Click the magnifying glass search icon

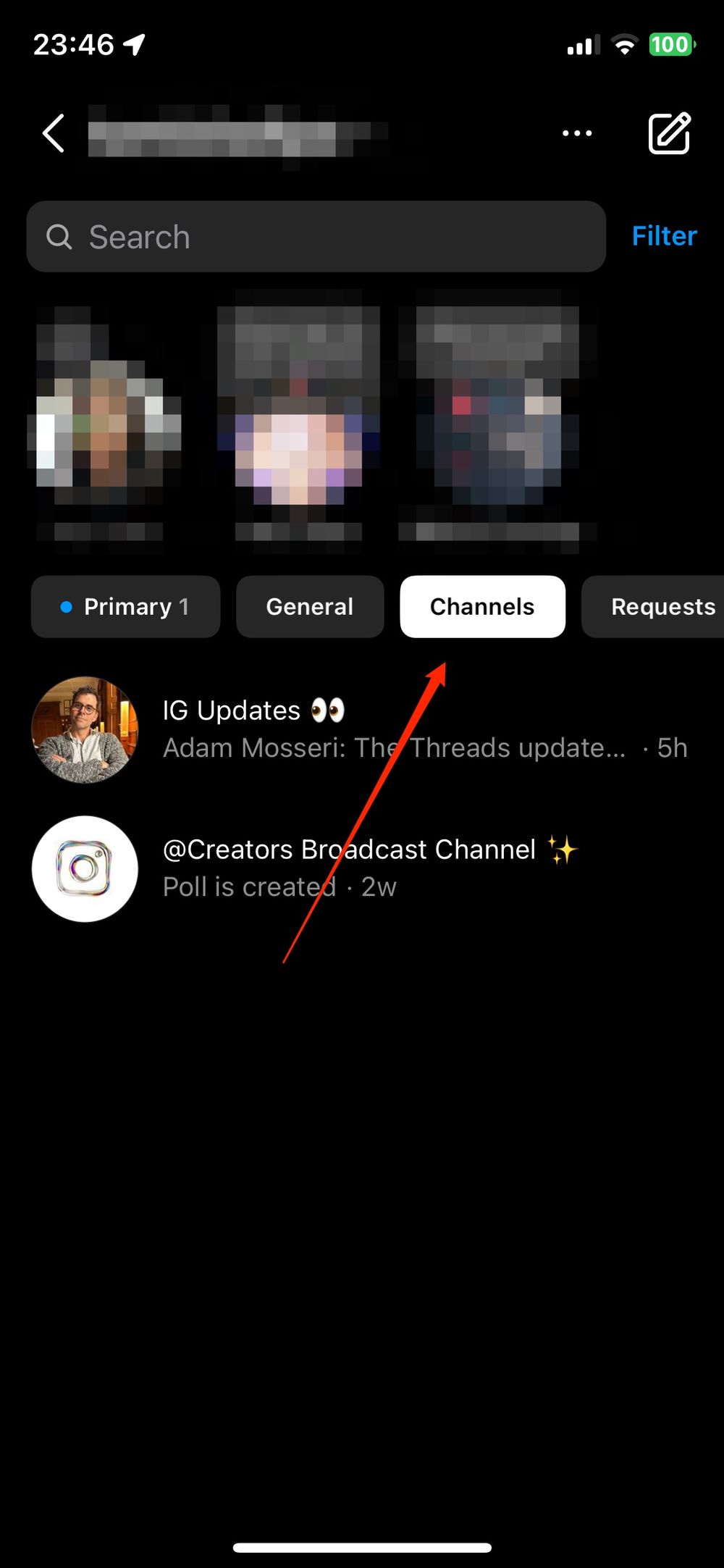(x=59, y=237)
